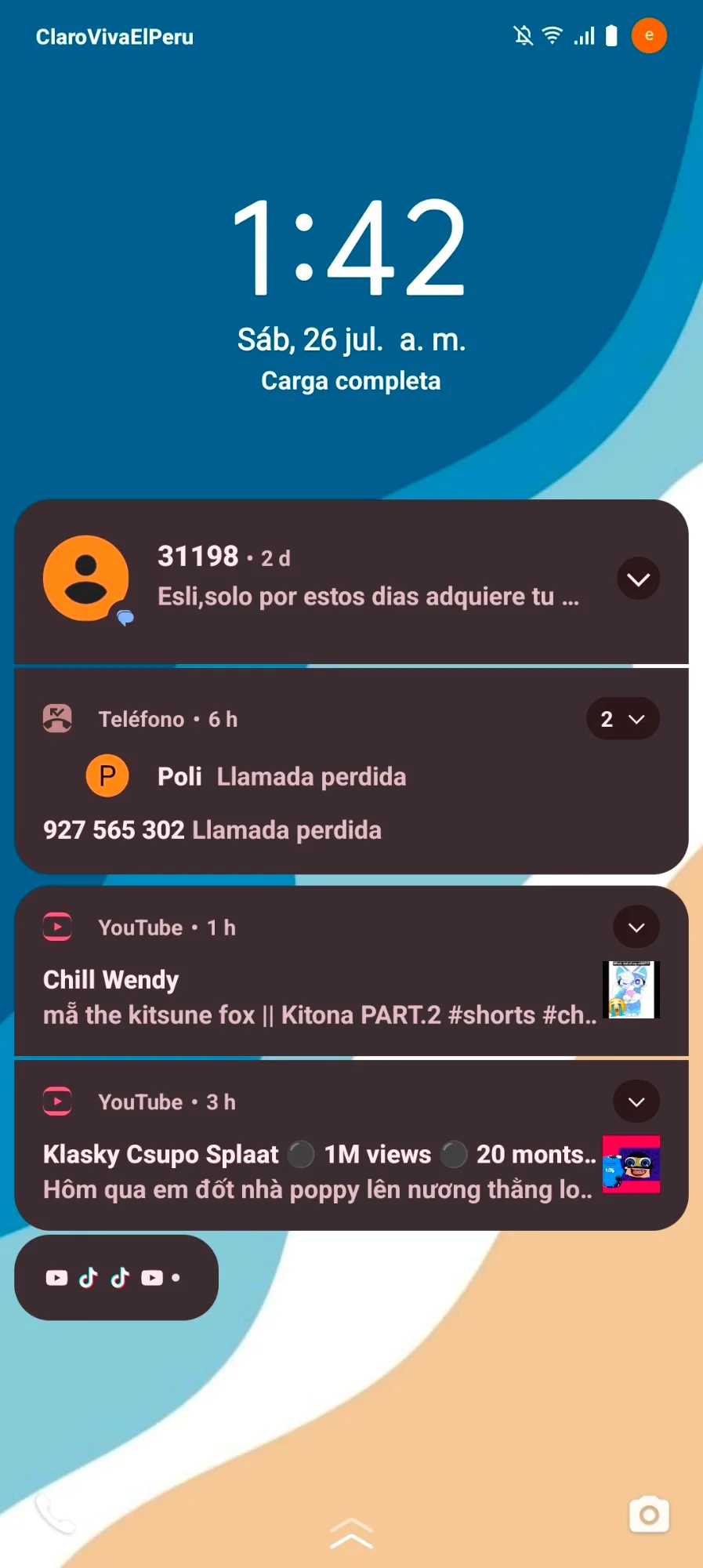Expand the Teléfono missed calls group
The height and width of the screenshot is (1568, 703).
(622, 719)
